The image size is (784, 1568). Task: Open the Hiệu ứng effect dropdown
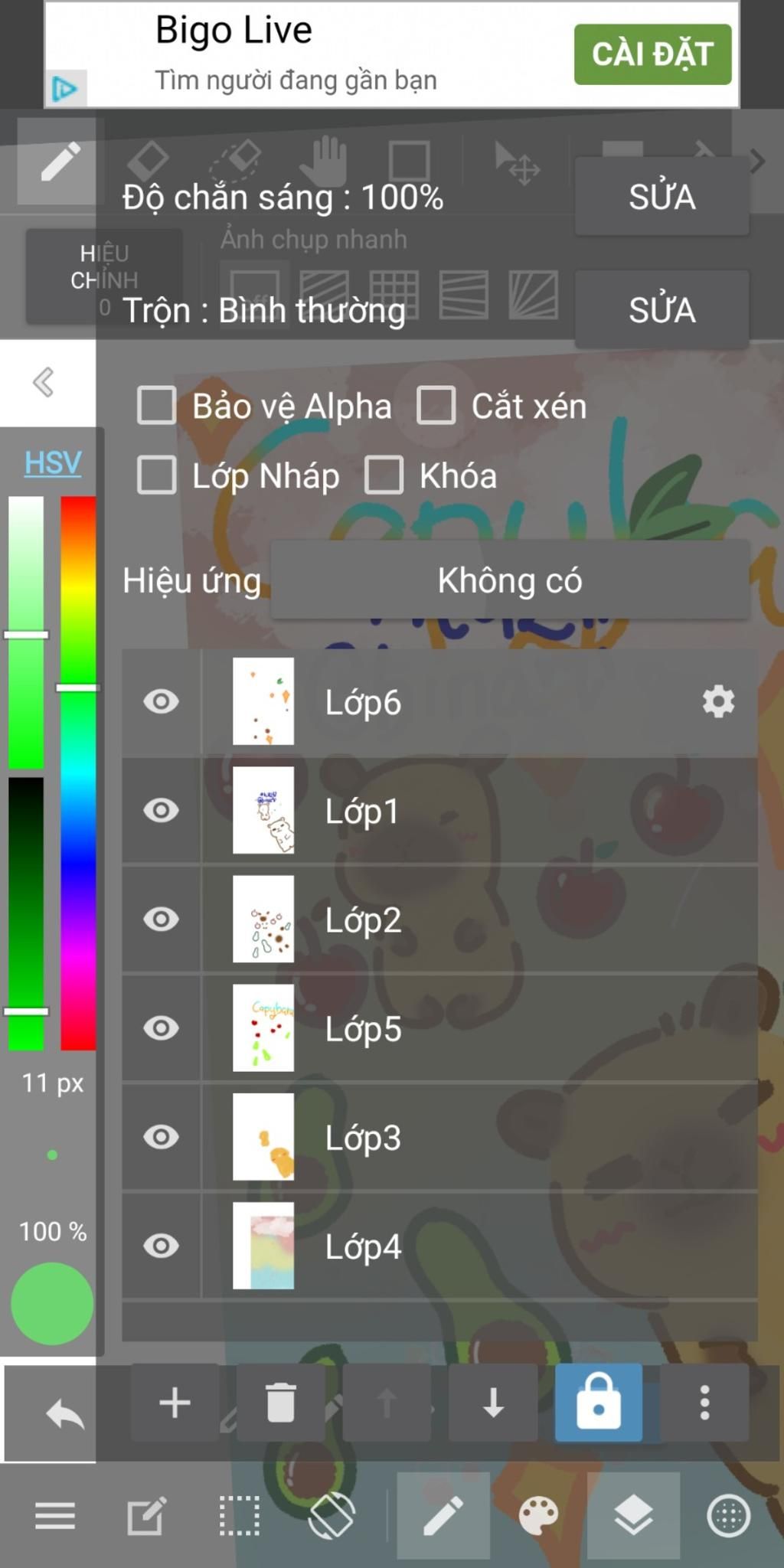pos(509,580)
